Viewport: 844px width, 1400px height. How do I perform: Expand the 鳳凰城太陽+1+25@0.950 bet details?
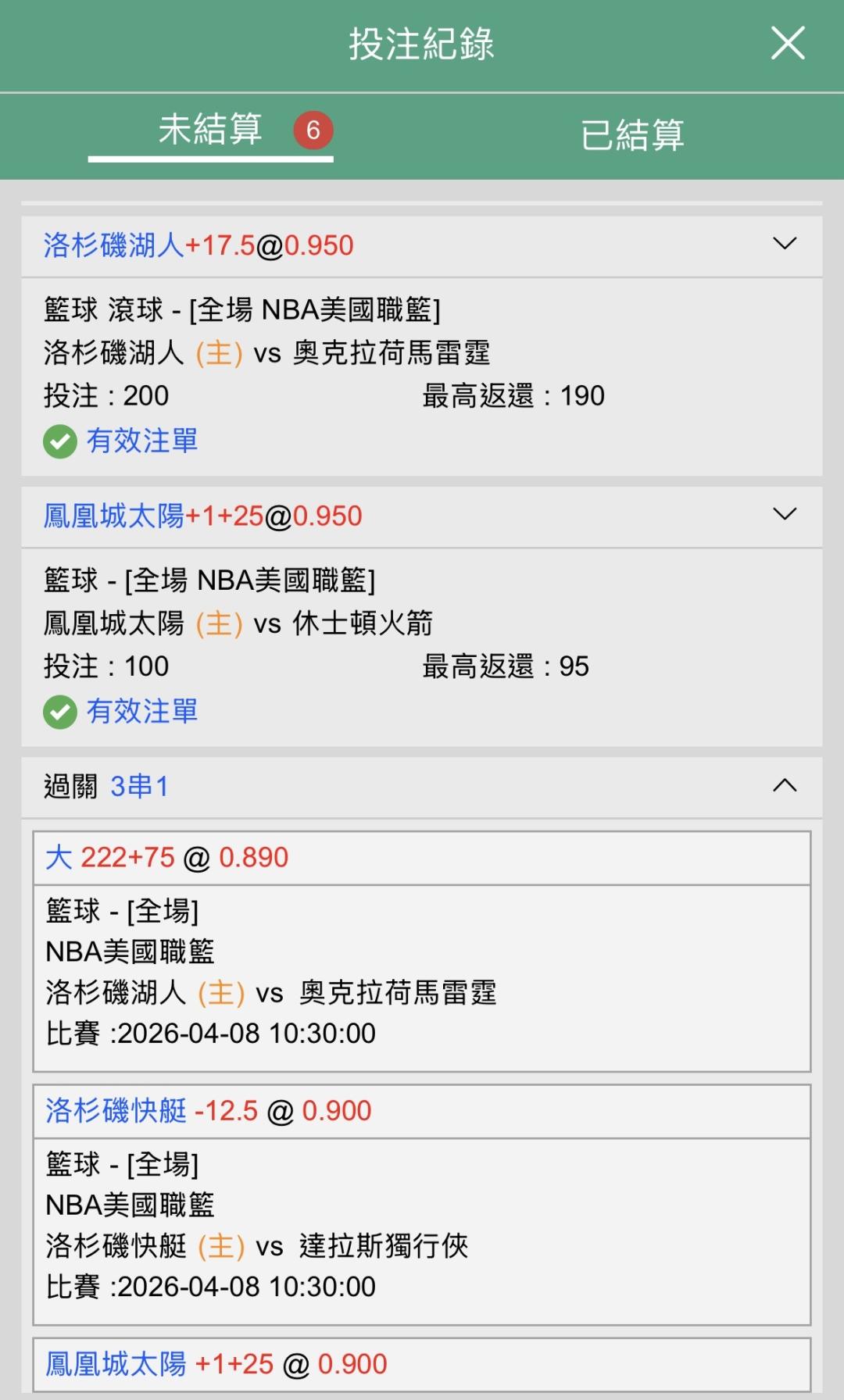coord(785,514)
